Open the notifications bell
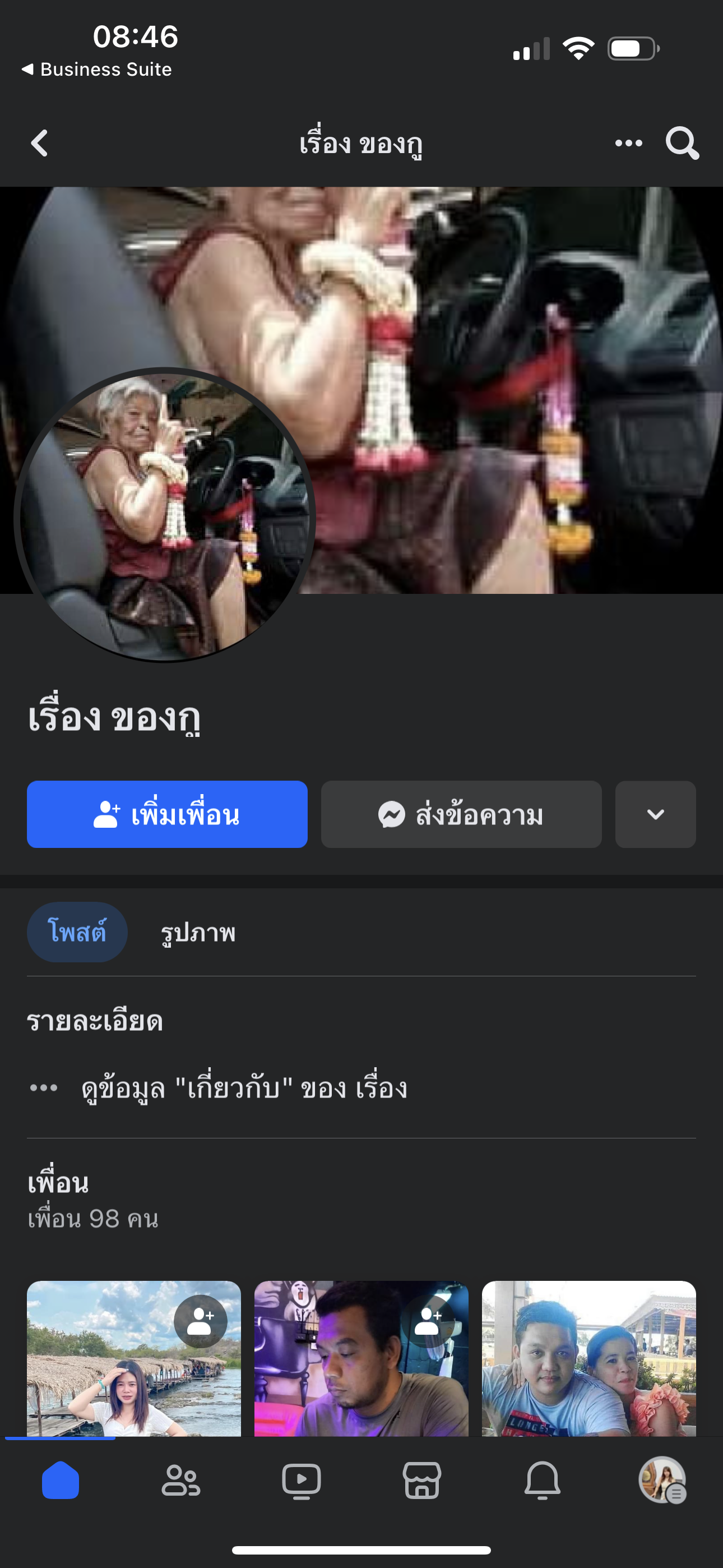The width and height of the screenshot is (723, 1568). click(543, 1481)
